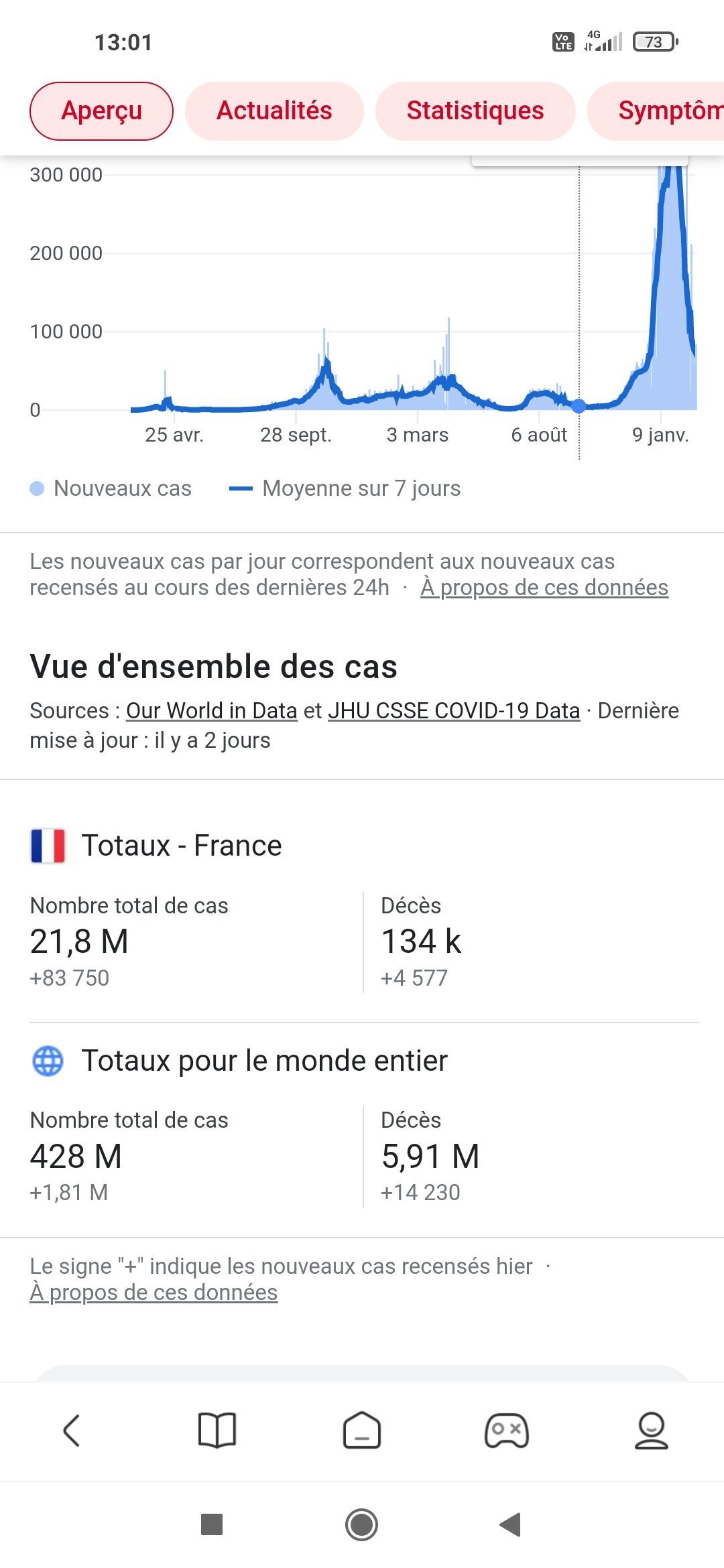
Task: Open the book-shaped reading icon
Action: (217, 1431)
